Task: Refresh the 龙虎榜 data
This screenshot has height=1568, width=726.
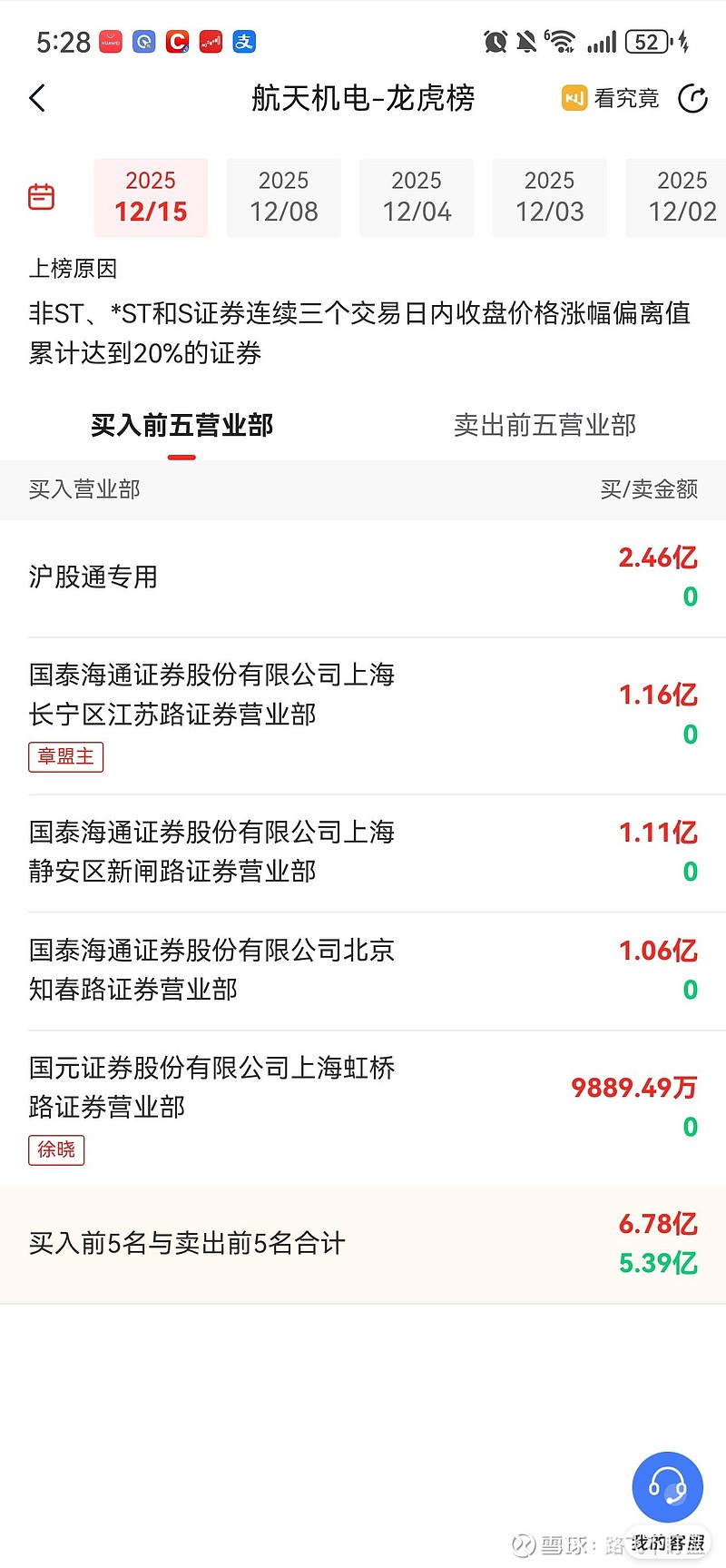Action: (x=692, y=98)
